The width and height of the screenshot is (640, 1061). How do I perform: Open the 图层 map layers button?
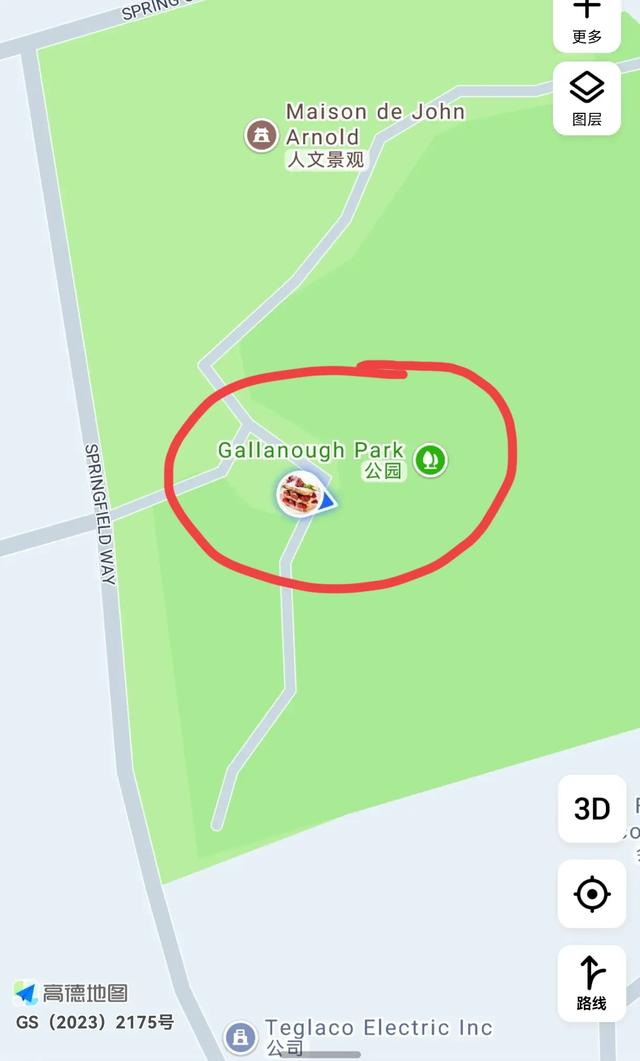click(x=587, y=98)
